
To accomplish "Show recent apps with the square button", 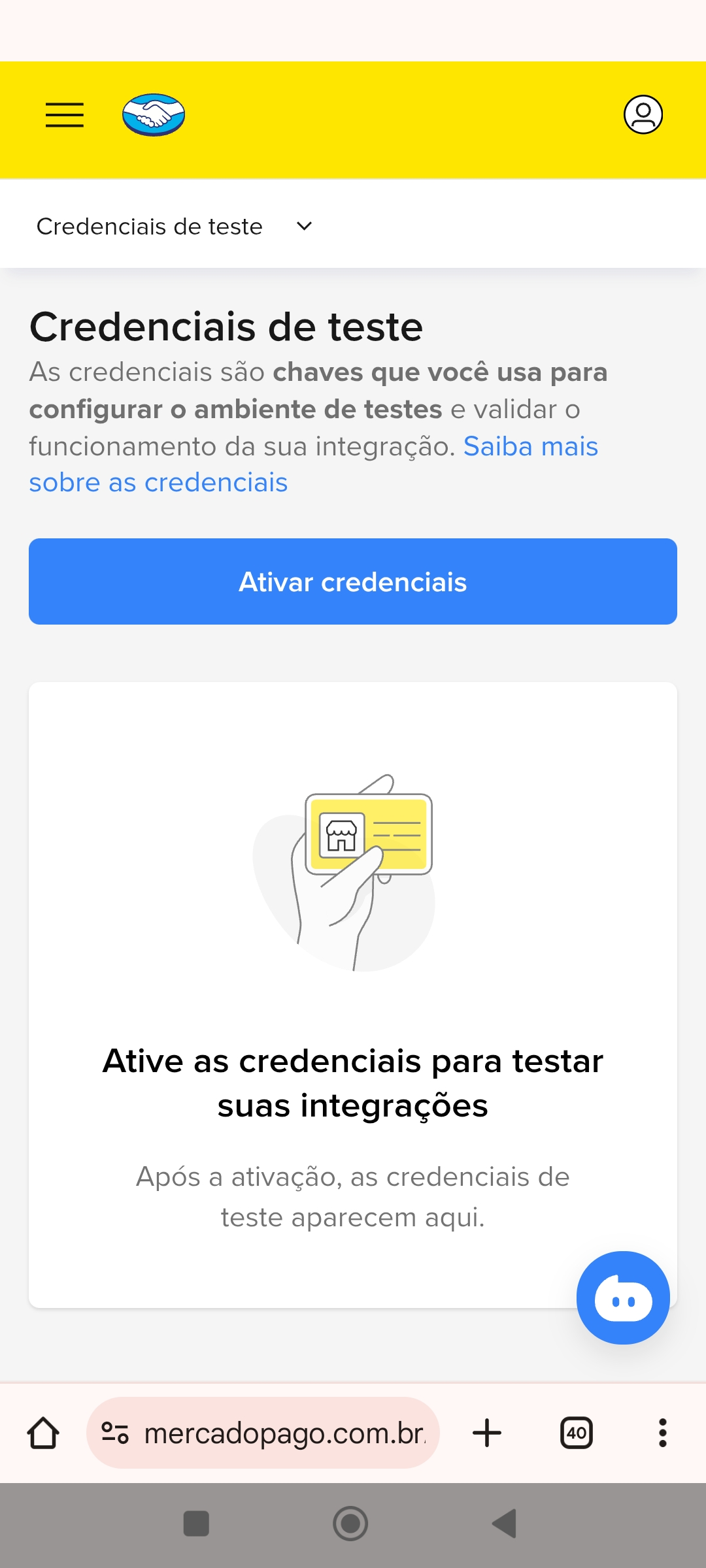I will [x=196, y=1524].
